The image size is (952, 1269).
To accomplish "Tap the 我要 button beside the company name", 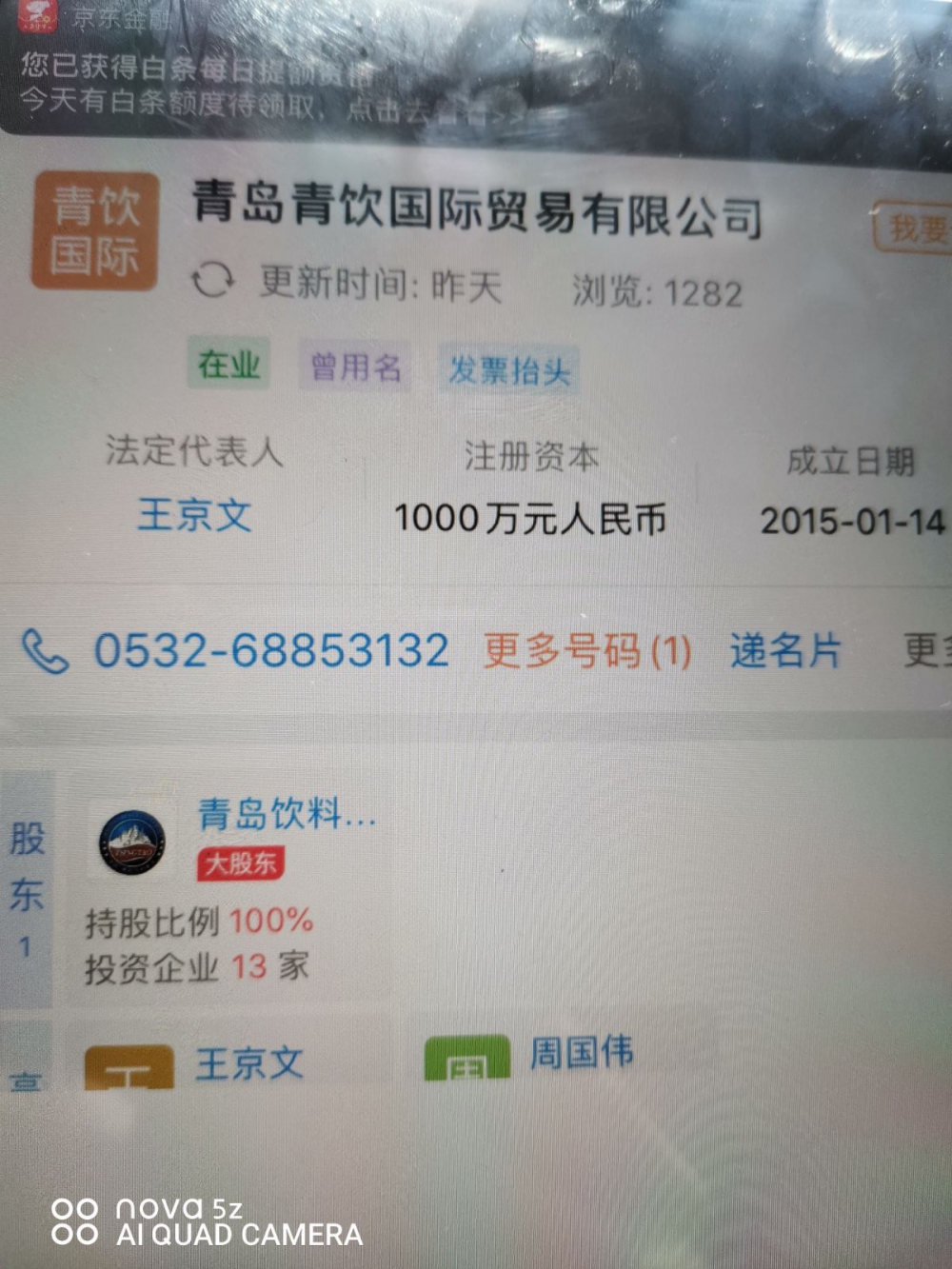I will [914, 228].
